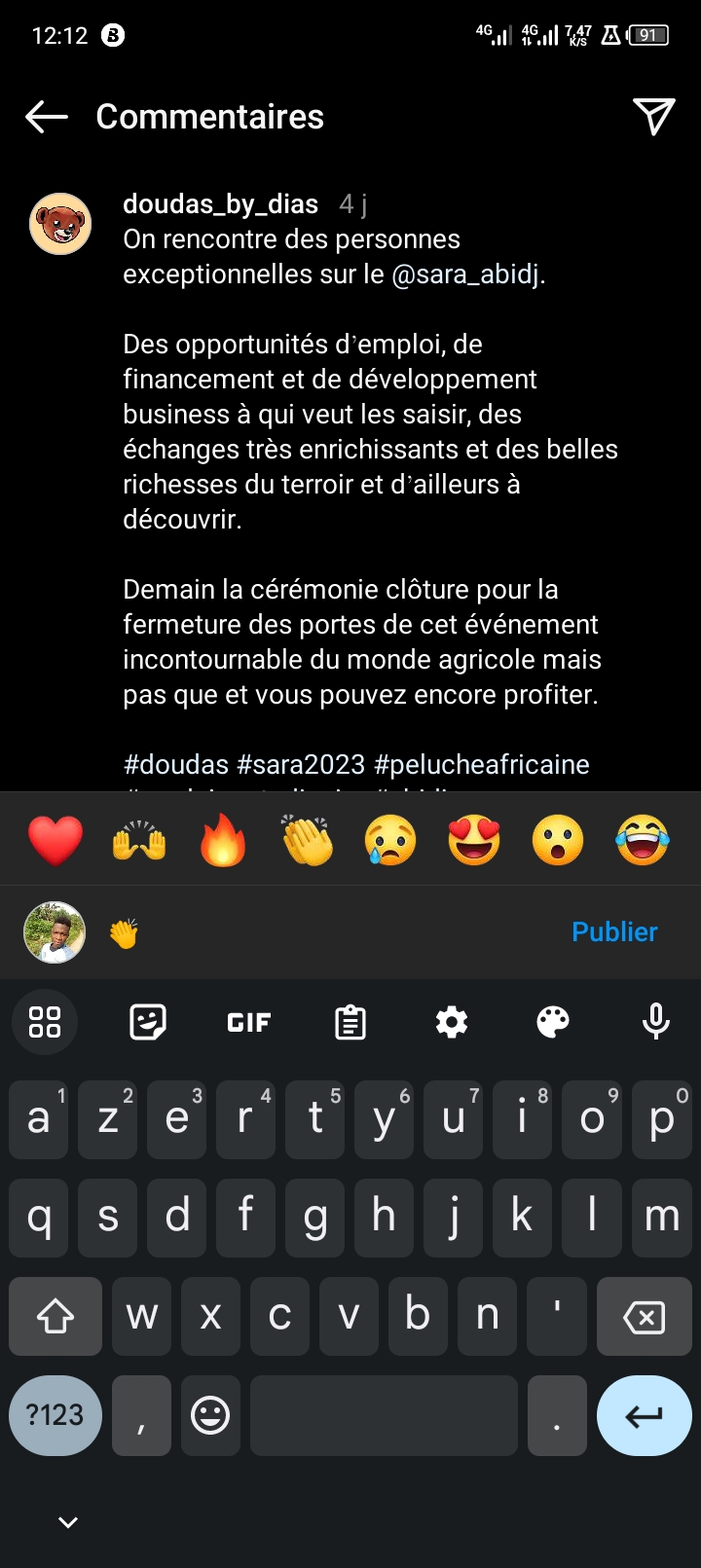Viewport: 701px width, 1568px height.
Task: Share the post via the paper plane icon
Action: (x=653, y=117)
